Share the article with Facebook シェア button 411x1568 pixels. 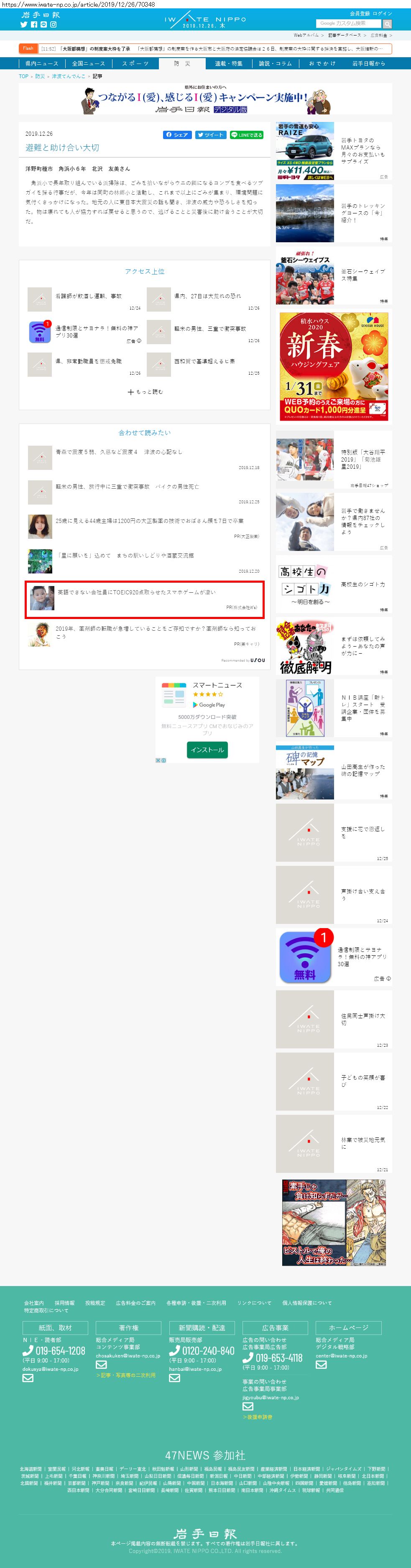tap(177, 135)
